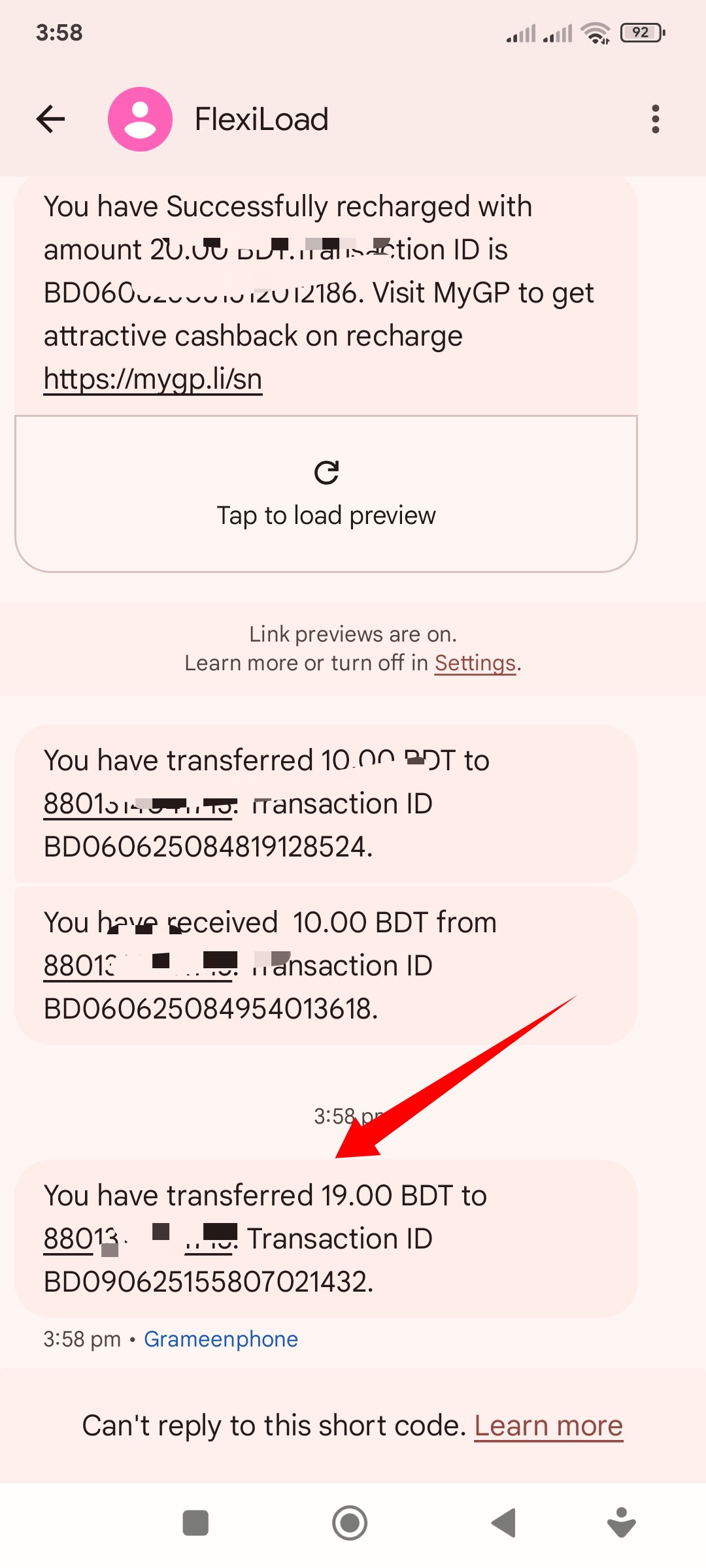Tap the phone number in the 19.00 BDT message
Image resolution: width=706 pixels, height=1568 pixels.
(x=137, y=1239)
